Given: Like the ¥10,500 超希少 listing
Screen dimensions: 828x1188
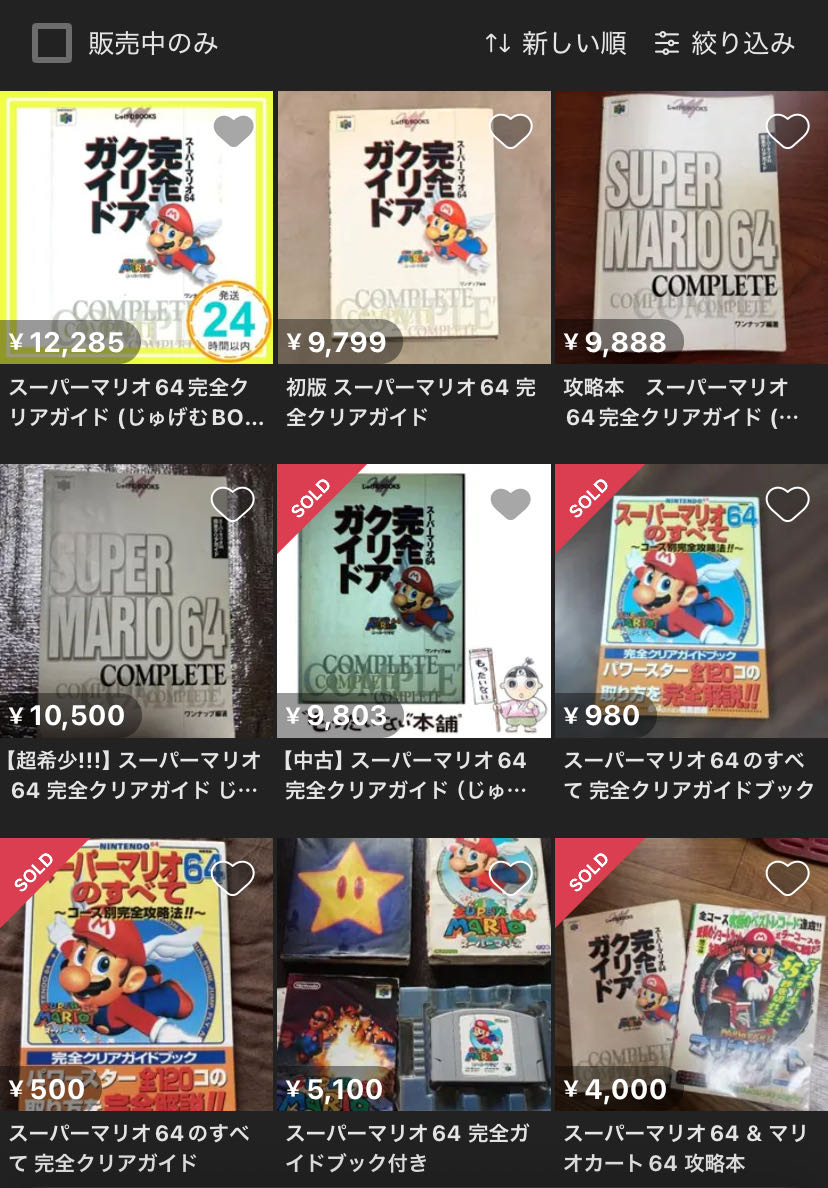Looking at the screenshot, I should pos(233,504).
